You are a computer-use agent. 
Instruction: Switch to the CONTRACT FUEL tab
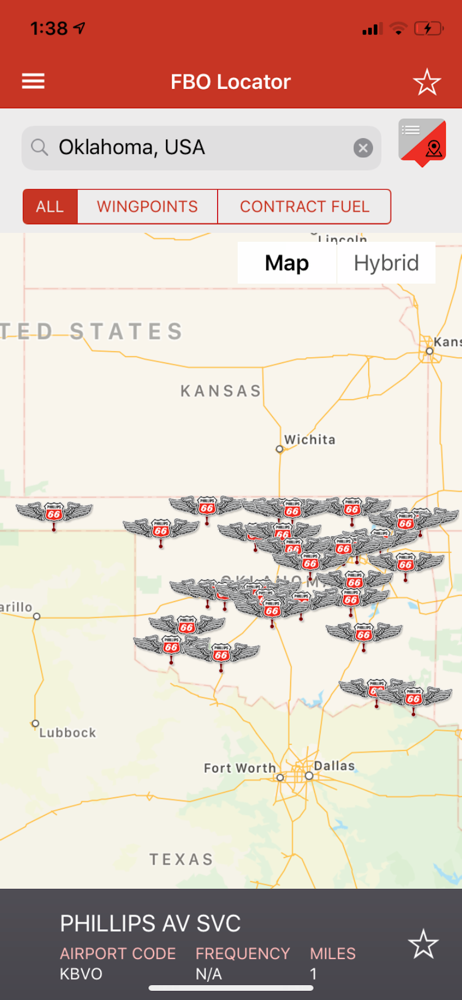[x=304, y=207]
